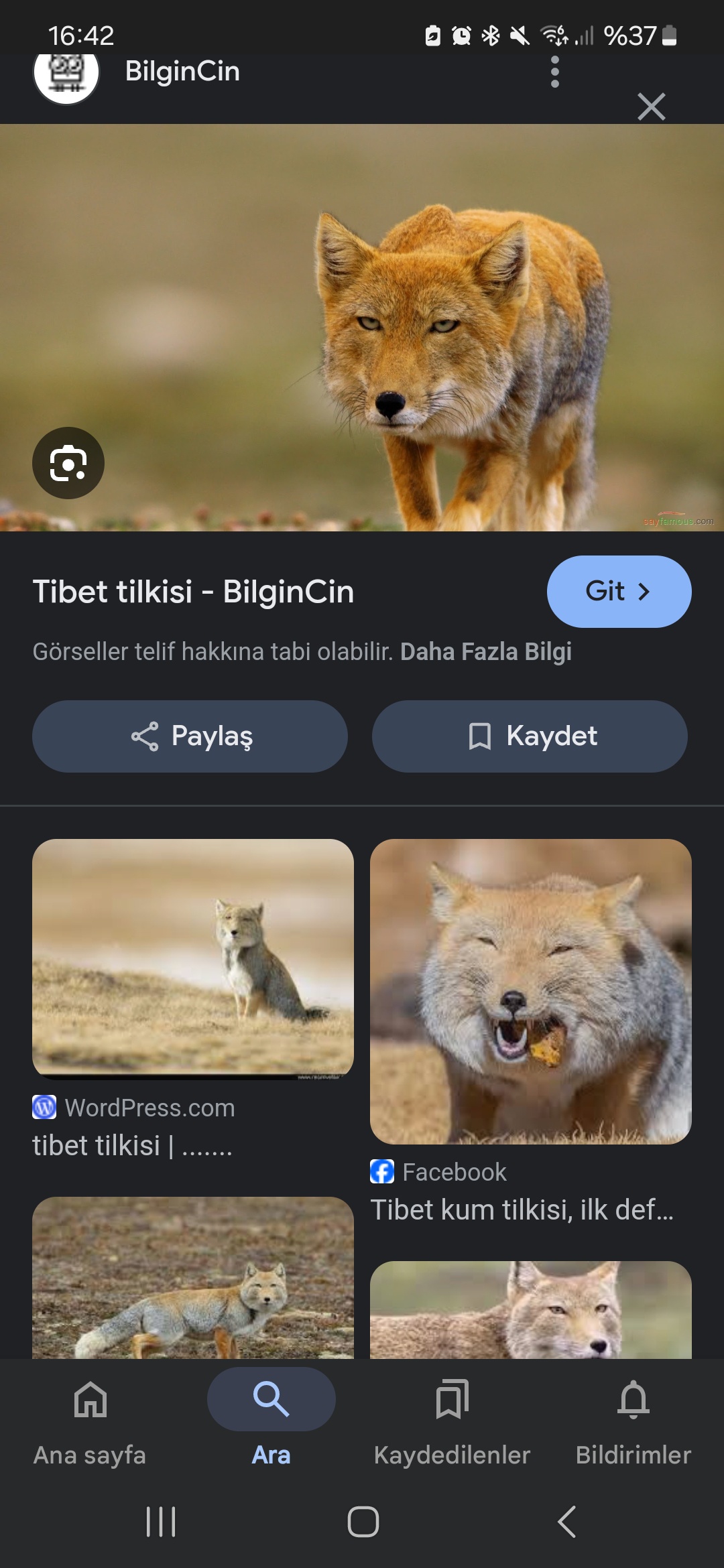Tap the Git button to visit BilginCin
724x1568 pixels.
point(619,591)
